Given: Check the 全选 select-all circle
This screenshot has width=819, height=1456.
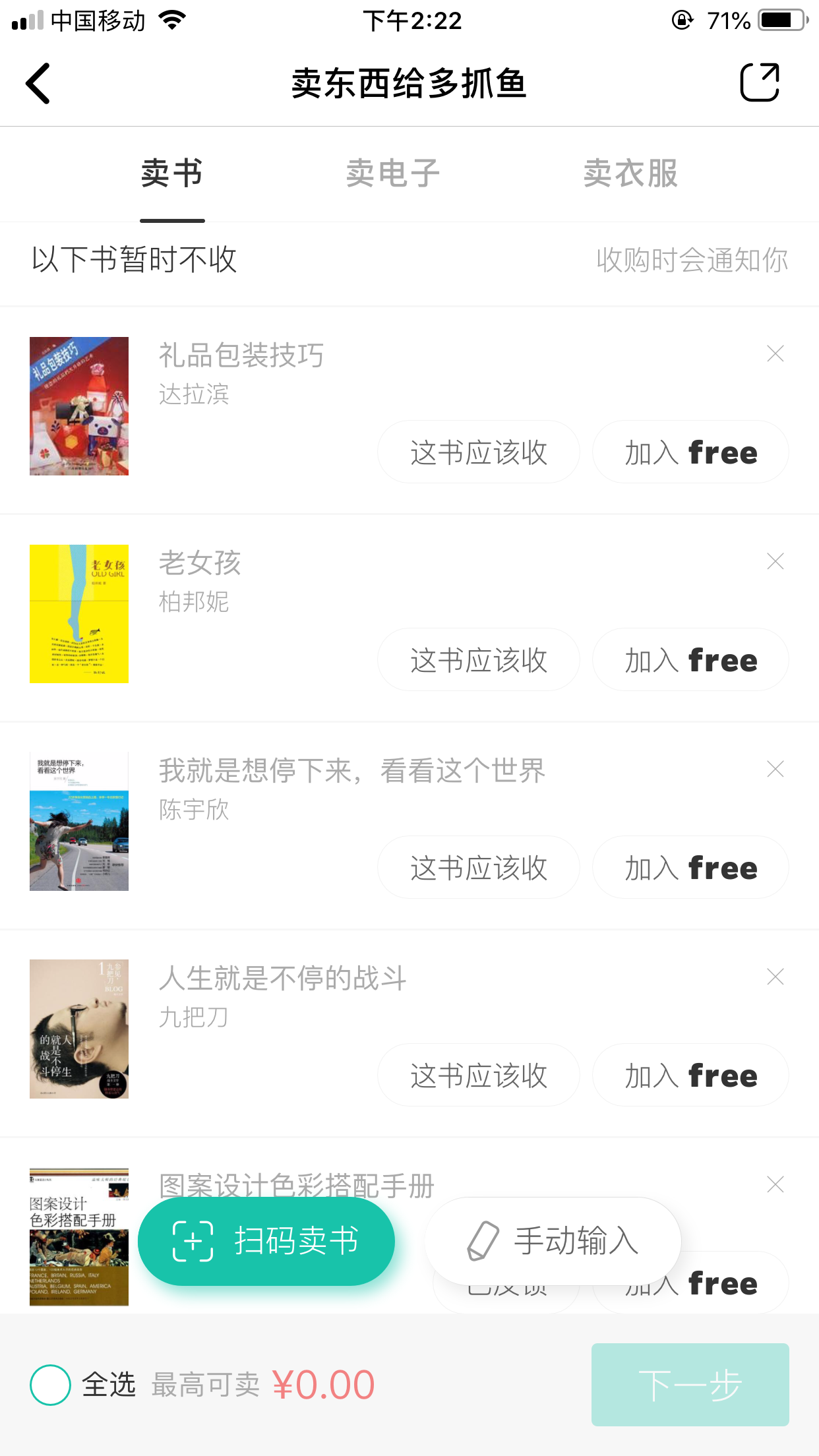Looking at the screenshot, I should point(50,1385).
